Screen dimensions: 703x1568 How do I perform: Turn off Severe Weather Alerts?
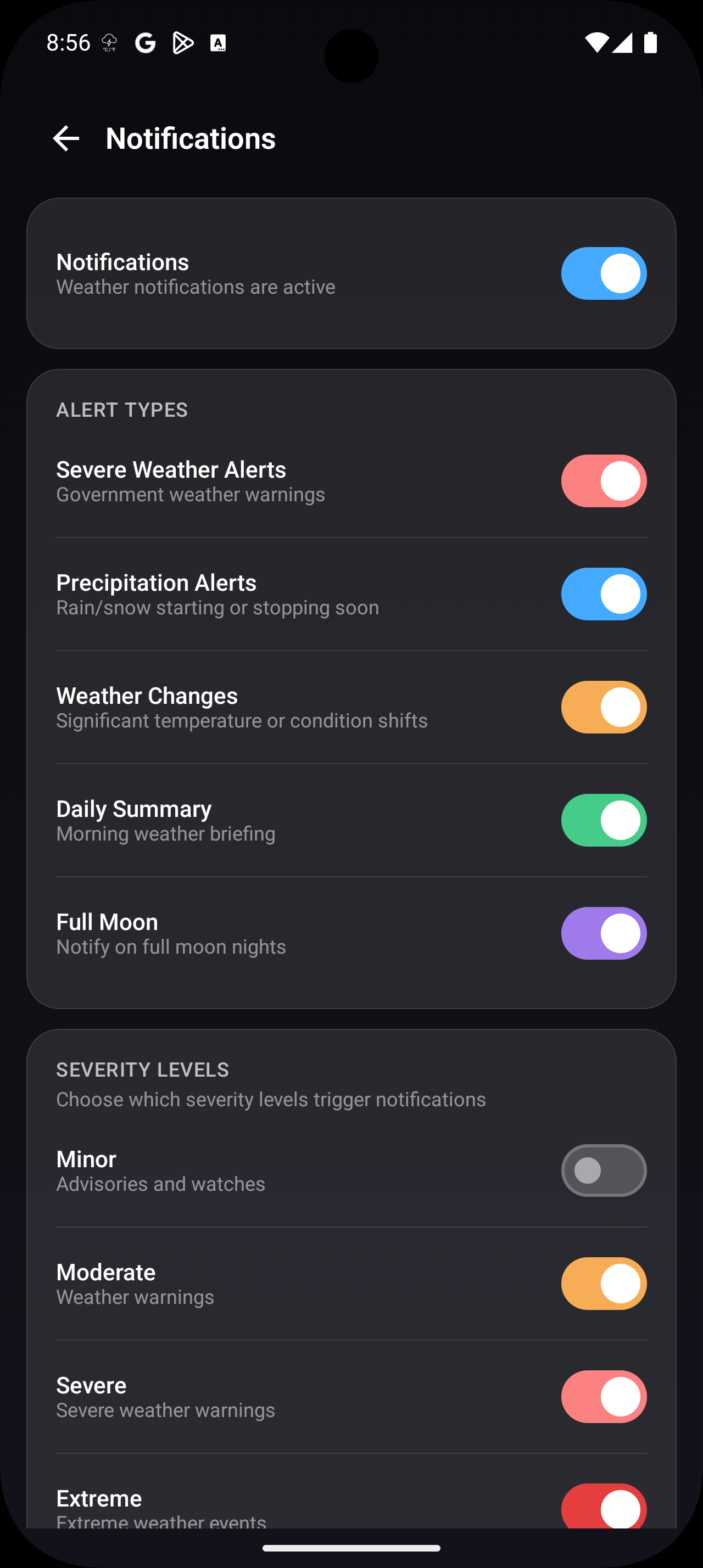(603, 481)
